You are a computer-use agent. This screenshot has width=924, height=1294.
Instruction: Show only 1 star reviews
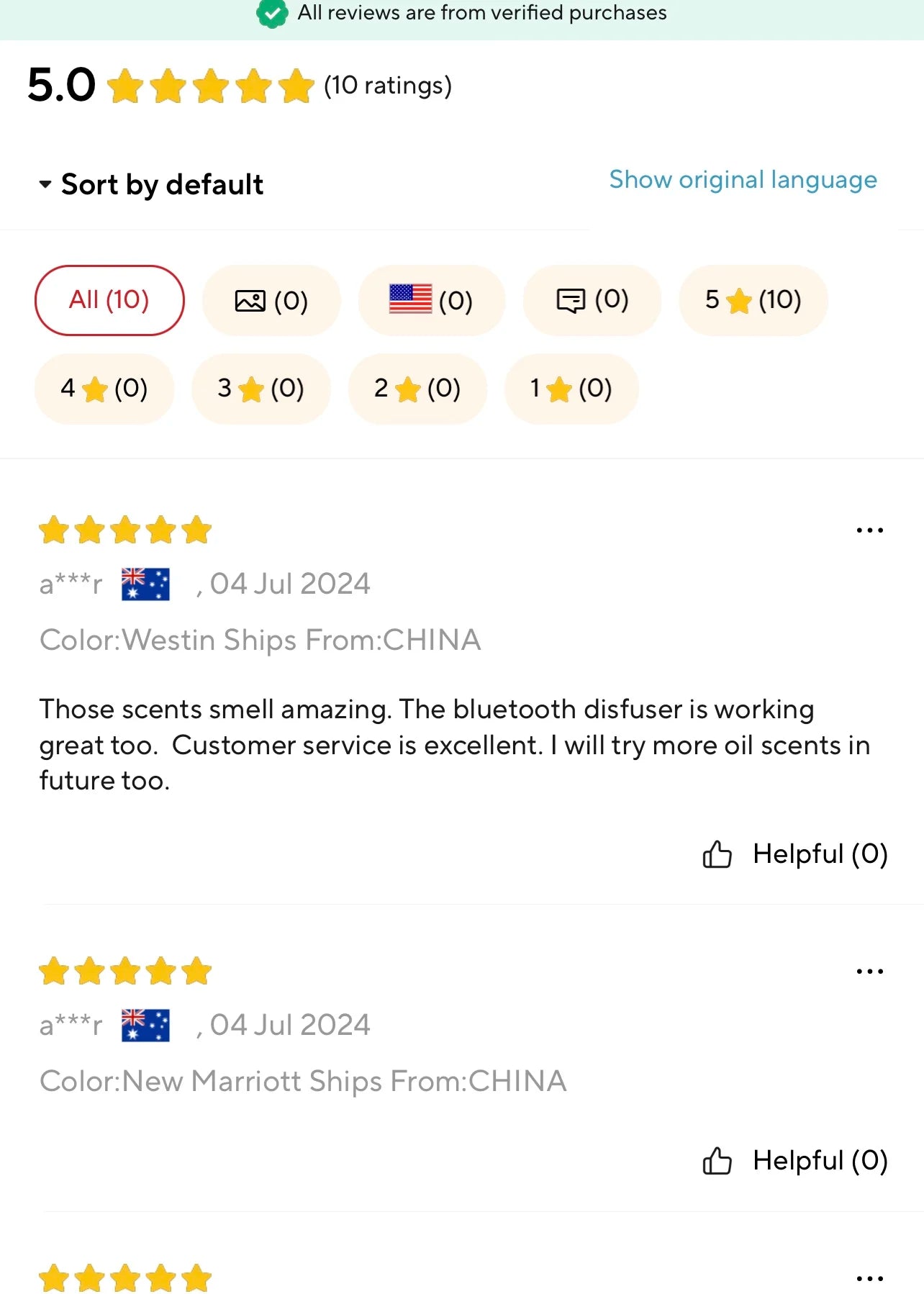click(x=571, y=389)
